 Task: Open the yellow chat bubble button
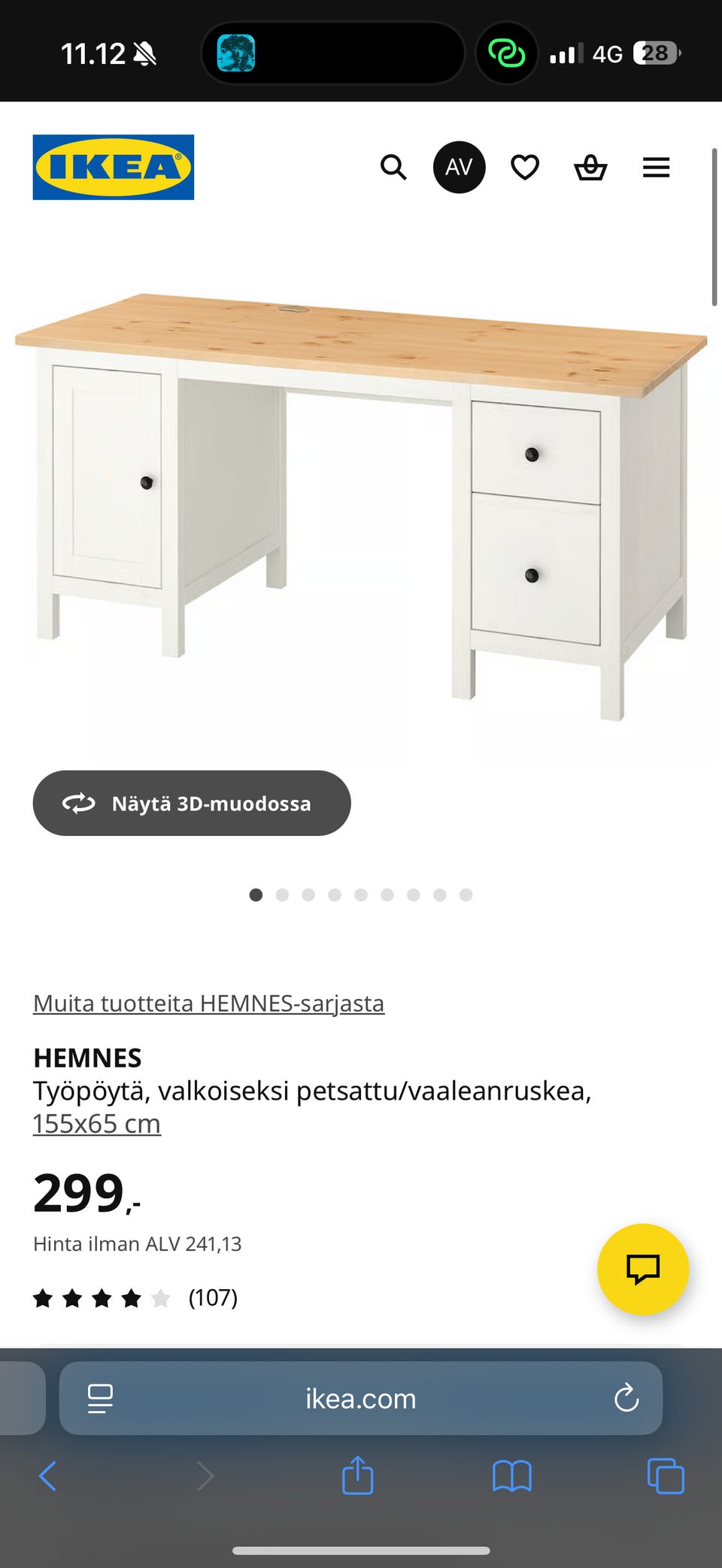click(642, 1269)
